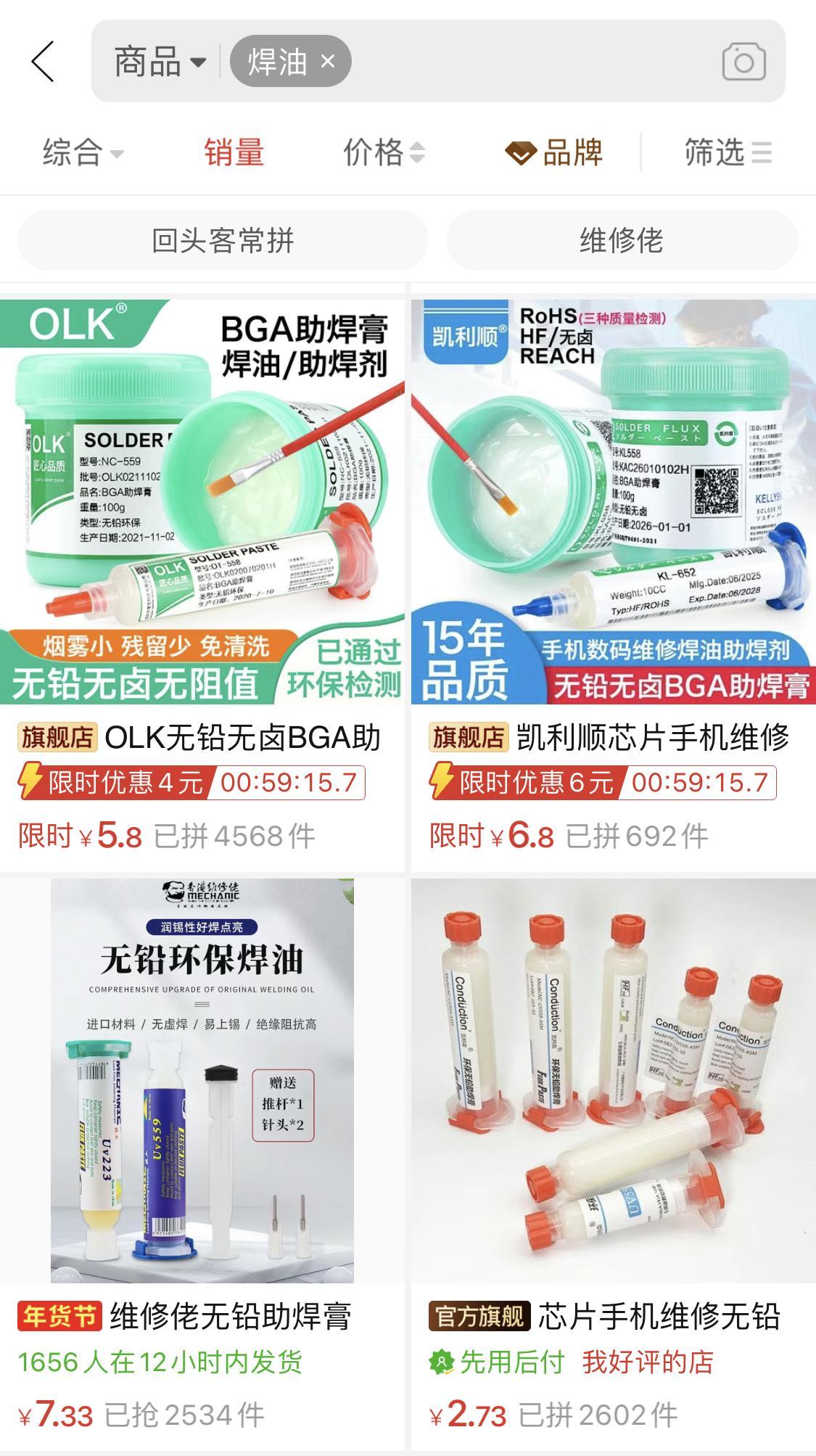
Task: Sort results by 价格
Action: (383, 152)
